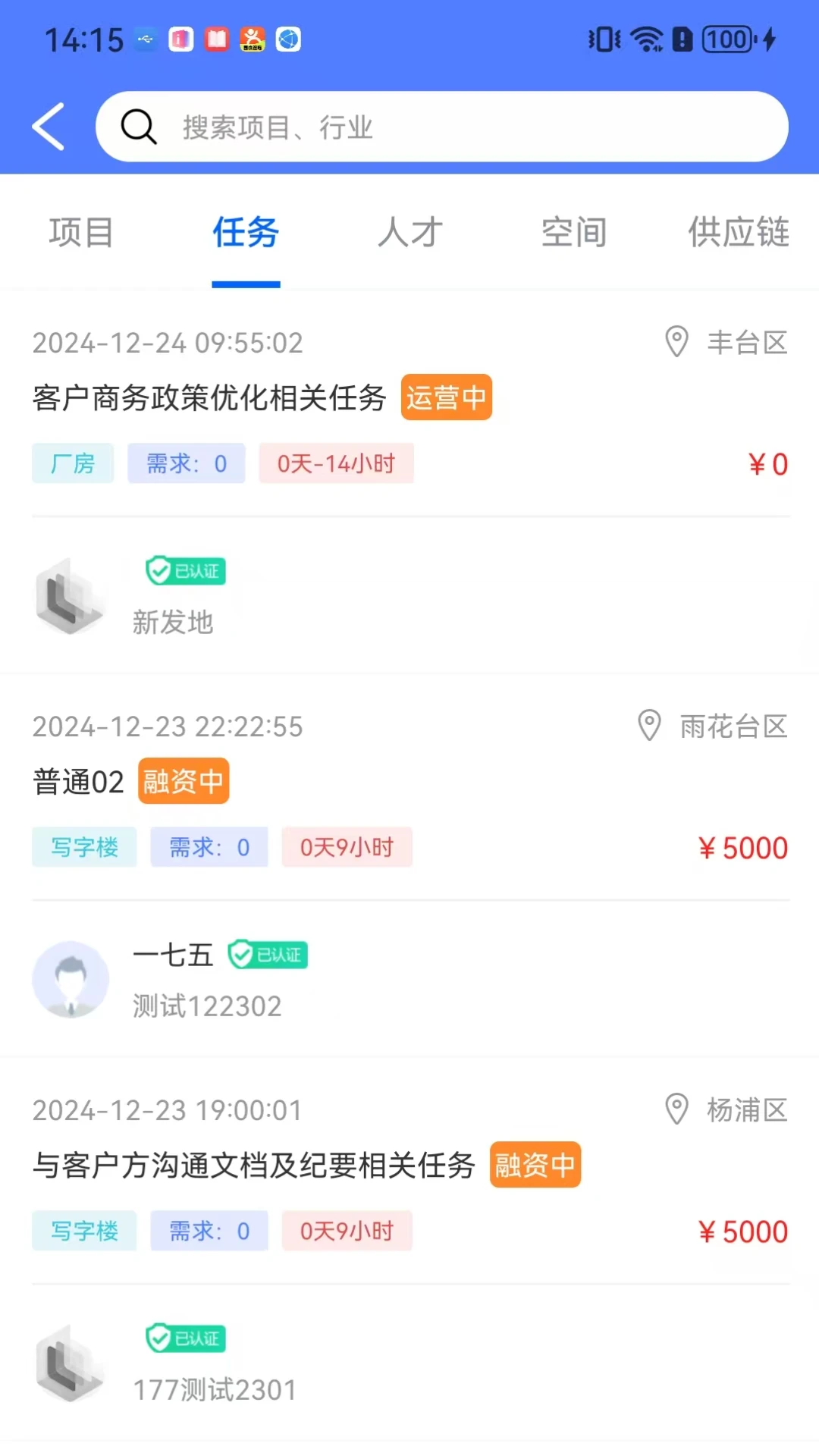Tap the 运营中 status badge

447,397
